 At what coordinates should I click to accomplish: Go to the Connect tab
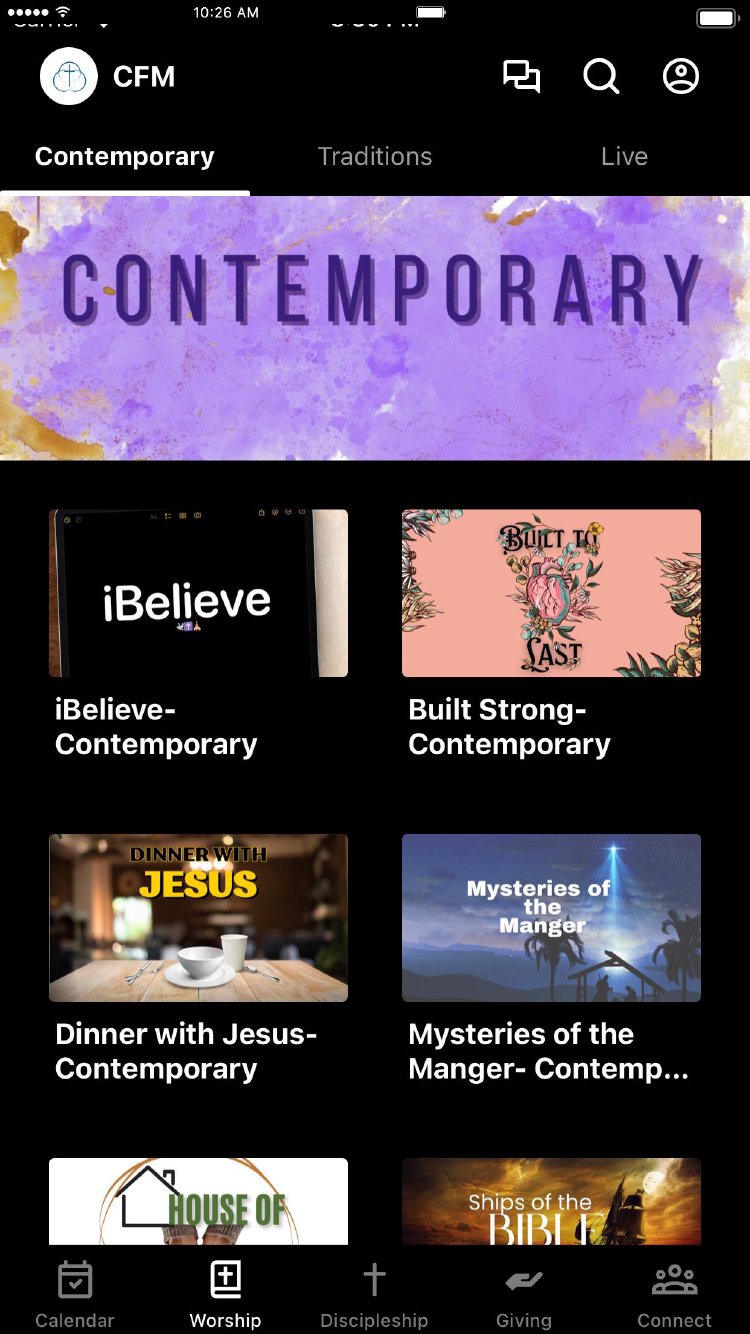point(674,1295)
